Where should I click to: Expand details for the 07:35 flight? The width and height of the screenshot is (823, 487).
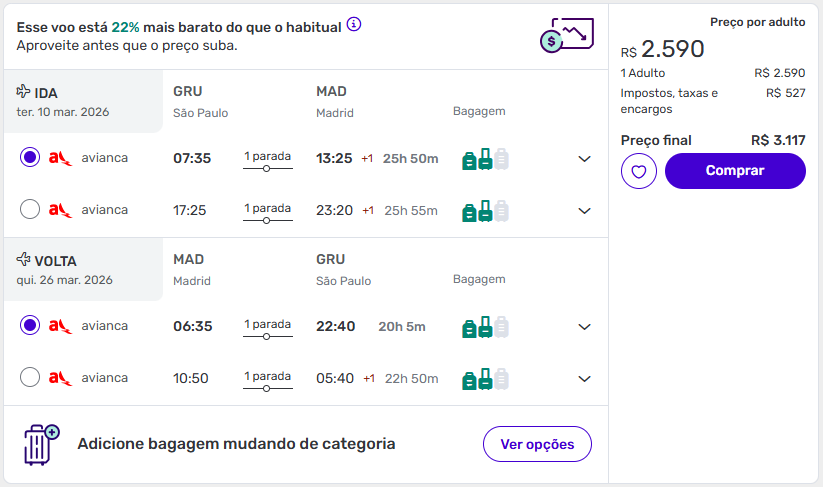tap(585, 159)
